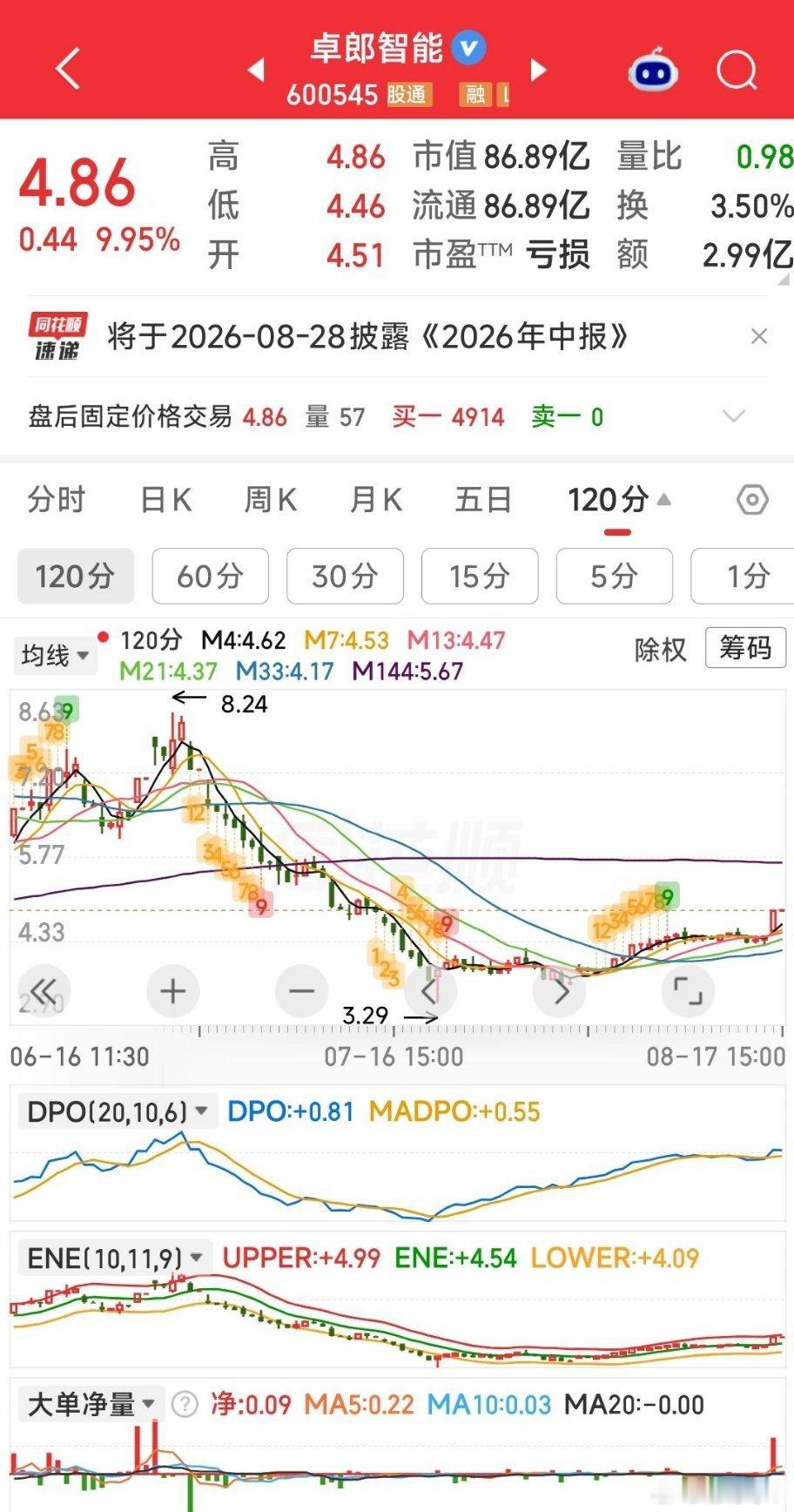
Task: Select the 60分 period chip
Action: (210, 576)
